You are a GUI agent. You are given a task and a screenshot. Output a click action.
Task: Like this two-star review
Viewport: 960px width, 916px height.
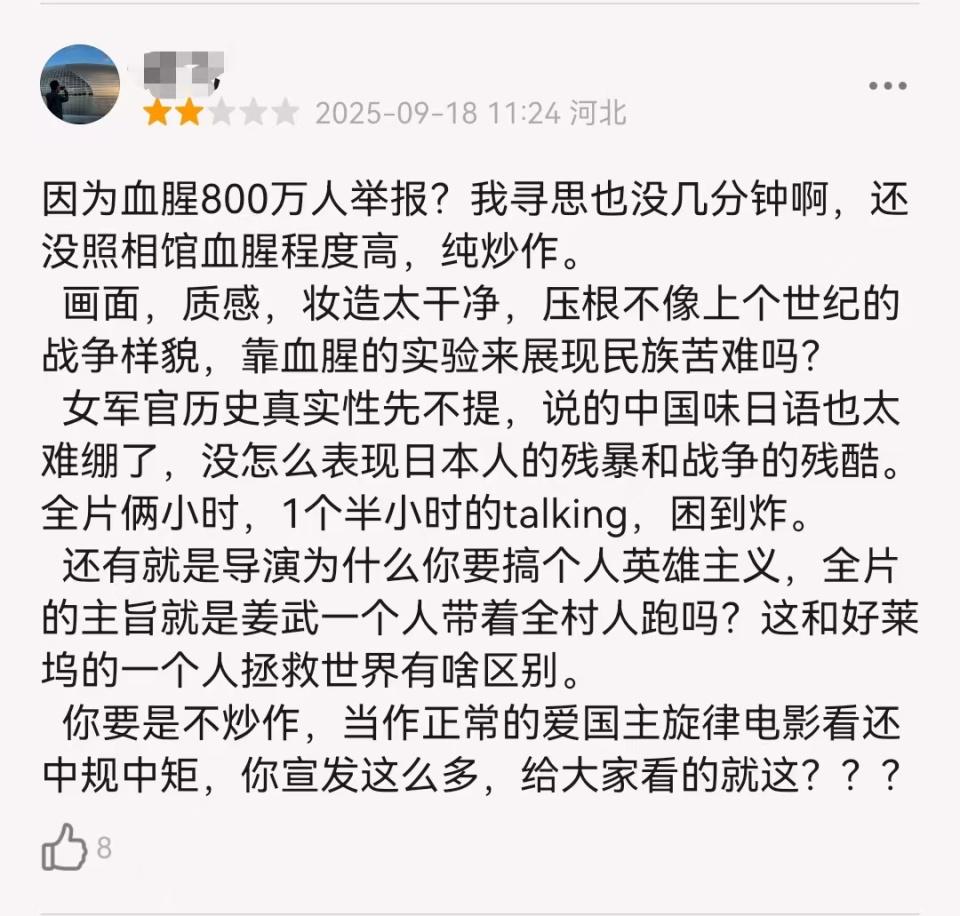[x=64, y=846]
